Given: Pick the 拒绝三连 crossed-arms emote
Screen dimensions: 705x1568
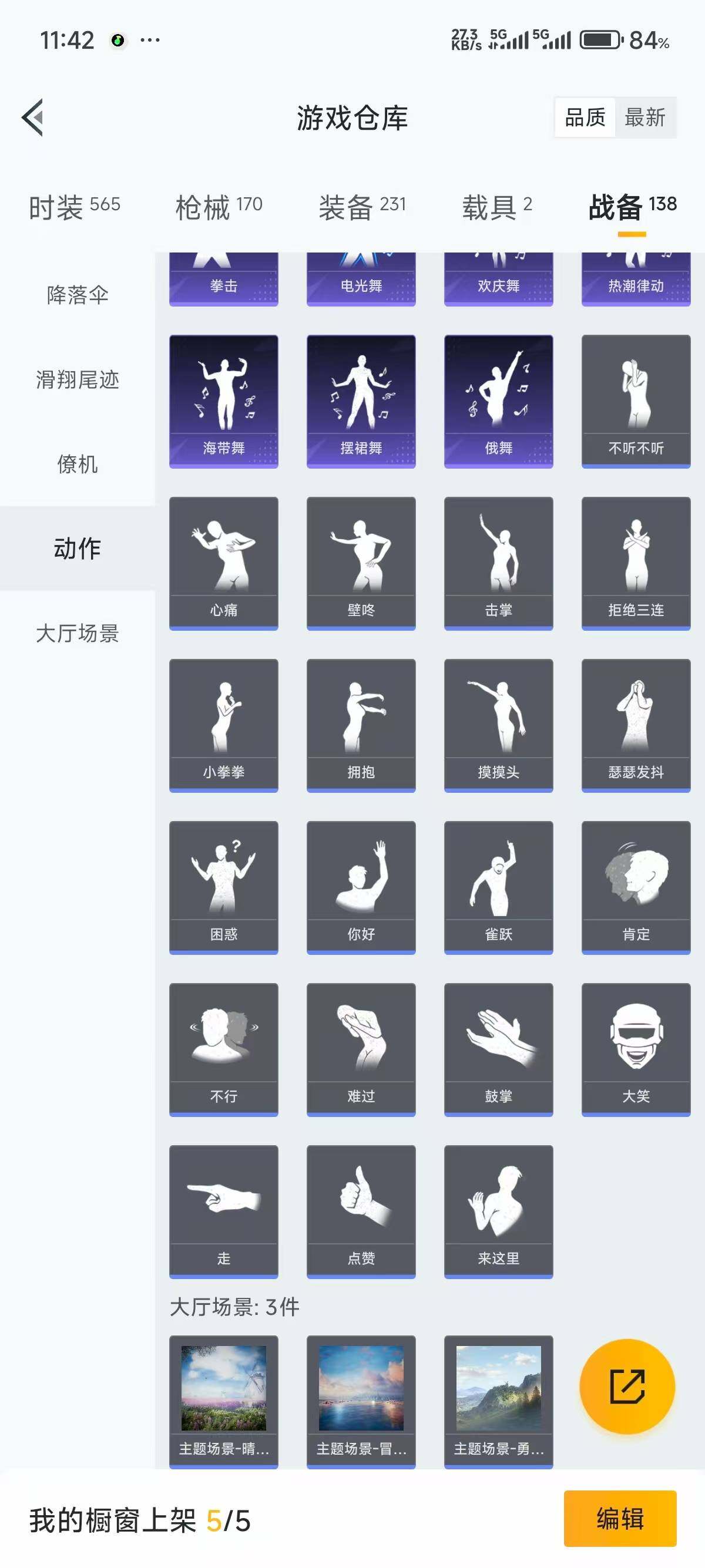Looking at the screenshot, I should click(x=636, y=560).
